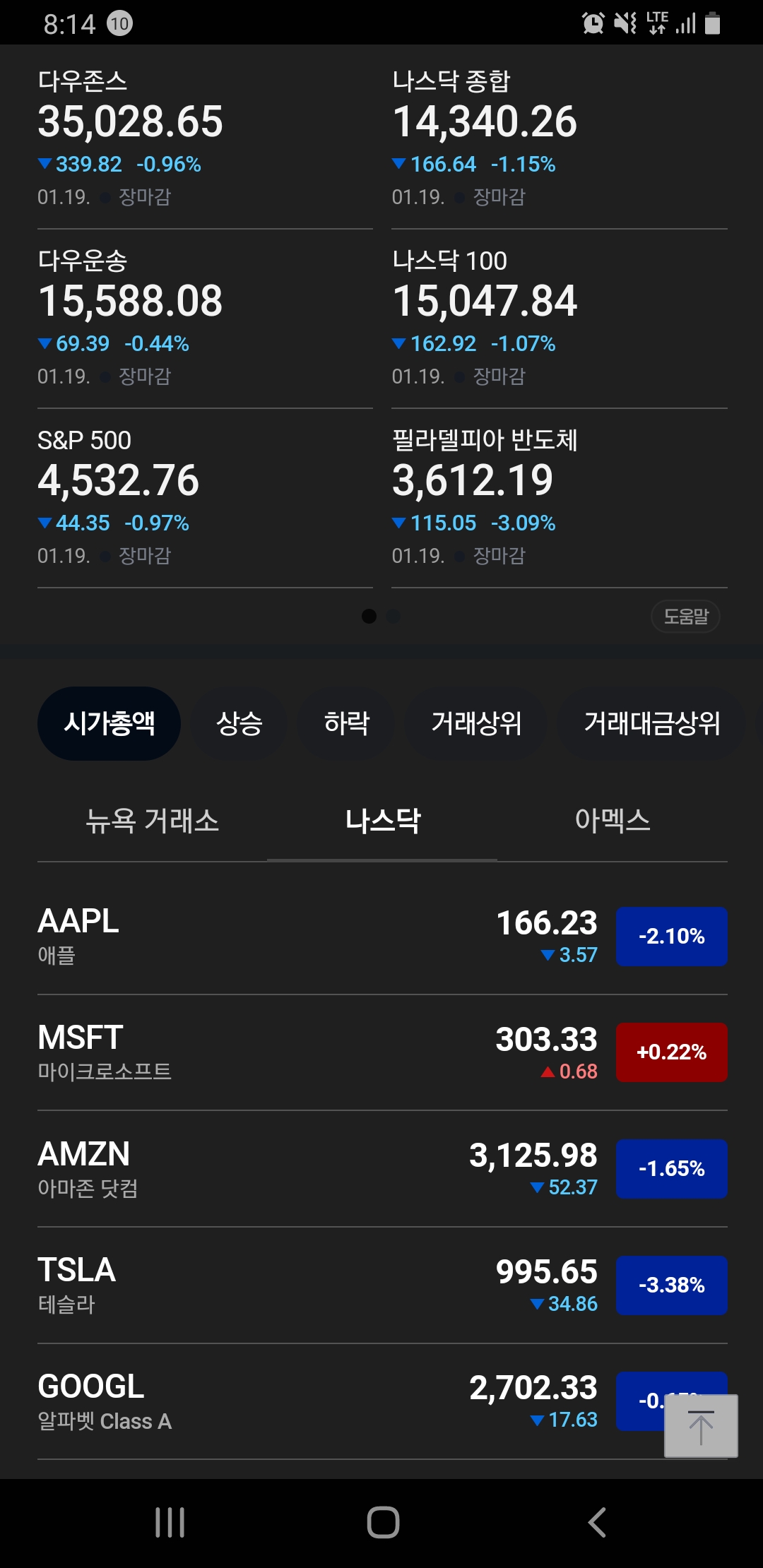Switch to the 아멕스 tab
Image resolution: width=763 pixels, height=1568 pixels.
[x=613, y=821]
